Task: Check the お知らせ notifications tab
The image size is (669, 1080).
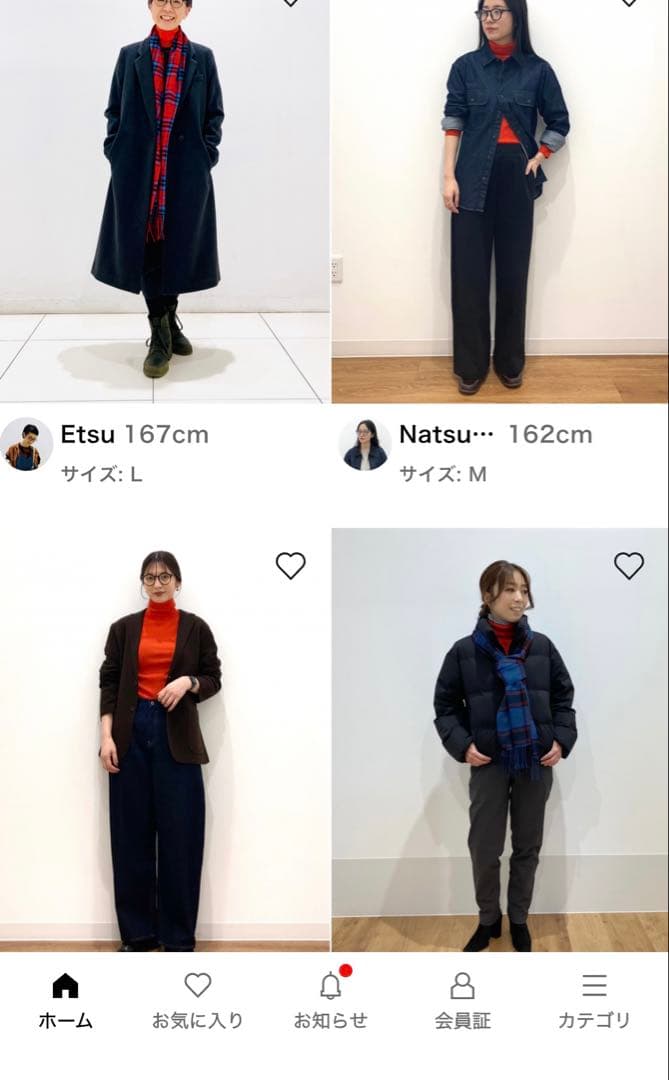Action: (330, 1002)
